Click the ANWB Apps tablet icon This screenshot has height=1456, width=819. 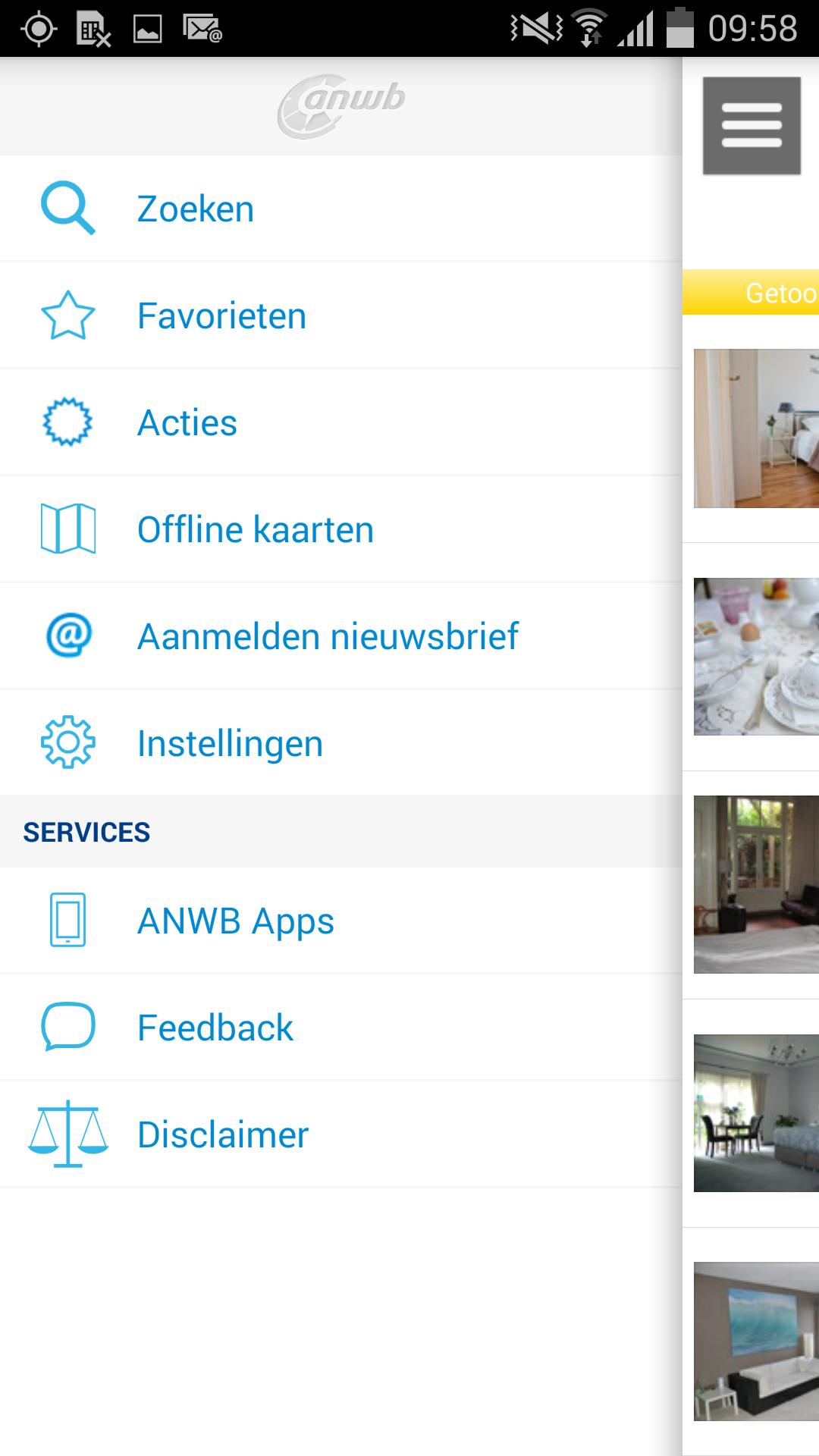pos(68,920)
